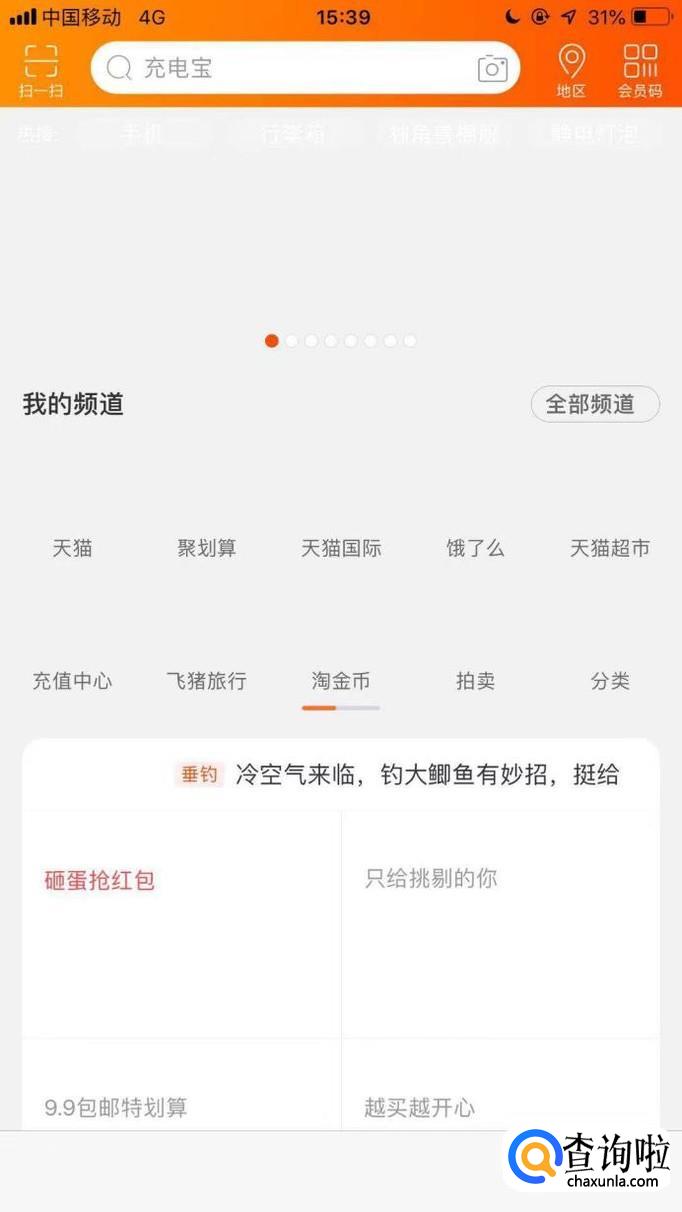This screenshot has height=1212, width=682.
Task: Launch the 饿了么 channel
Action: tap(475, 548)
